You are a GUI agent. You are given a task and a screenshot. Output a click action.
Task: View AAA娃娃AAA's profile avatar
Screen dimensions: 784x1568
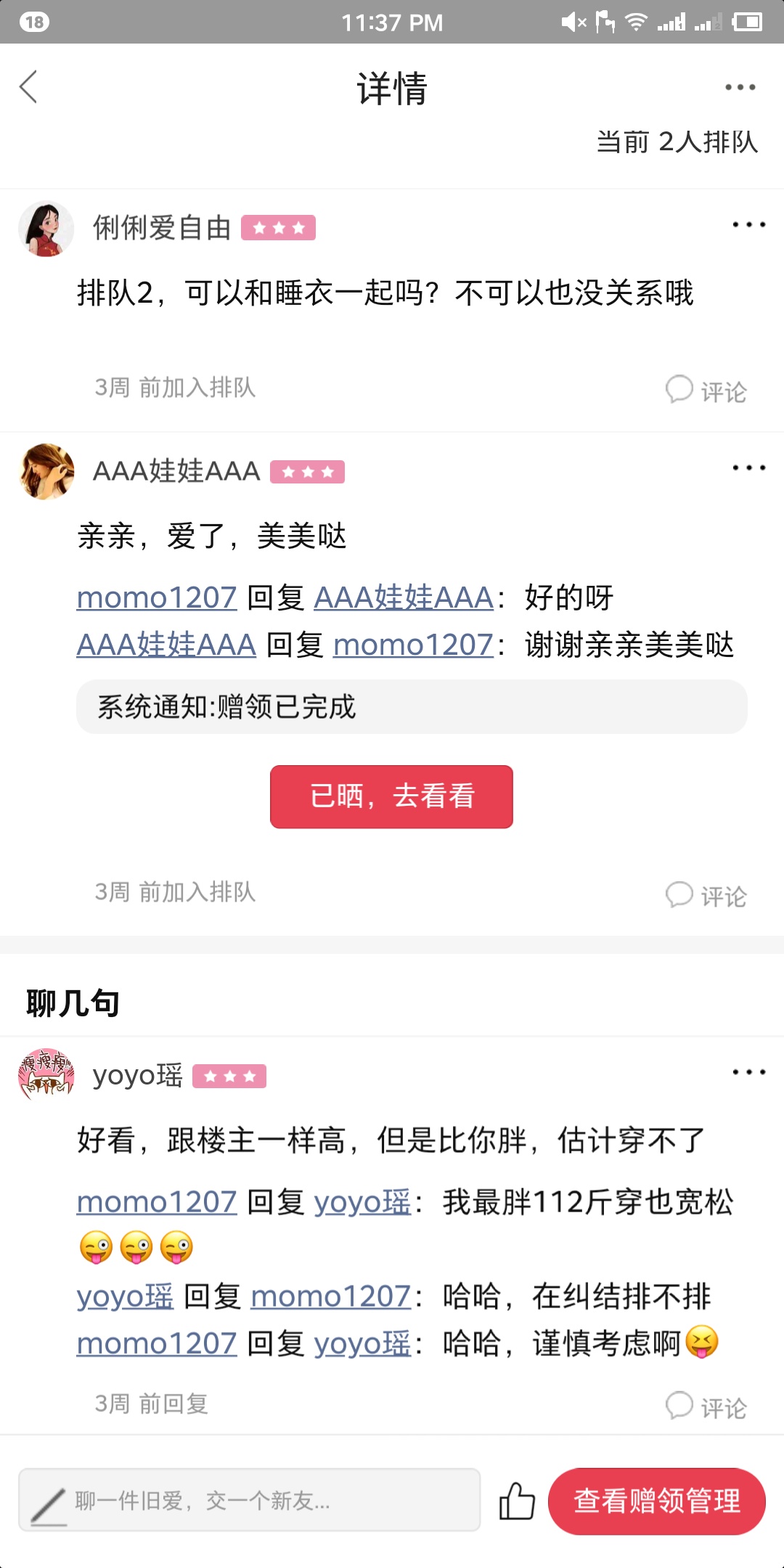46,472
